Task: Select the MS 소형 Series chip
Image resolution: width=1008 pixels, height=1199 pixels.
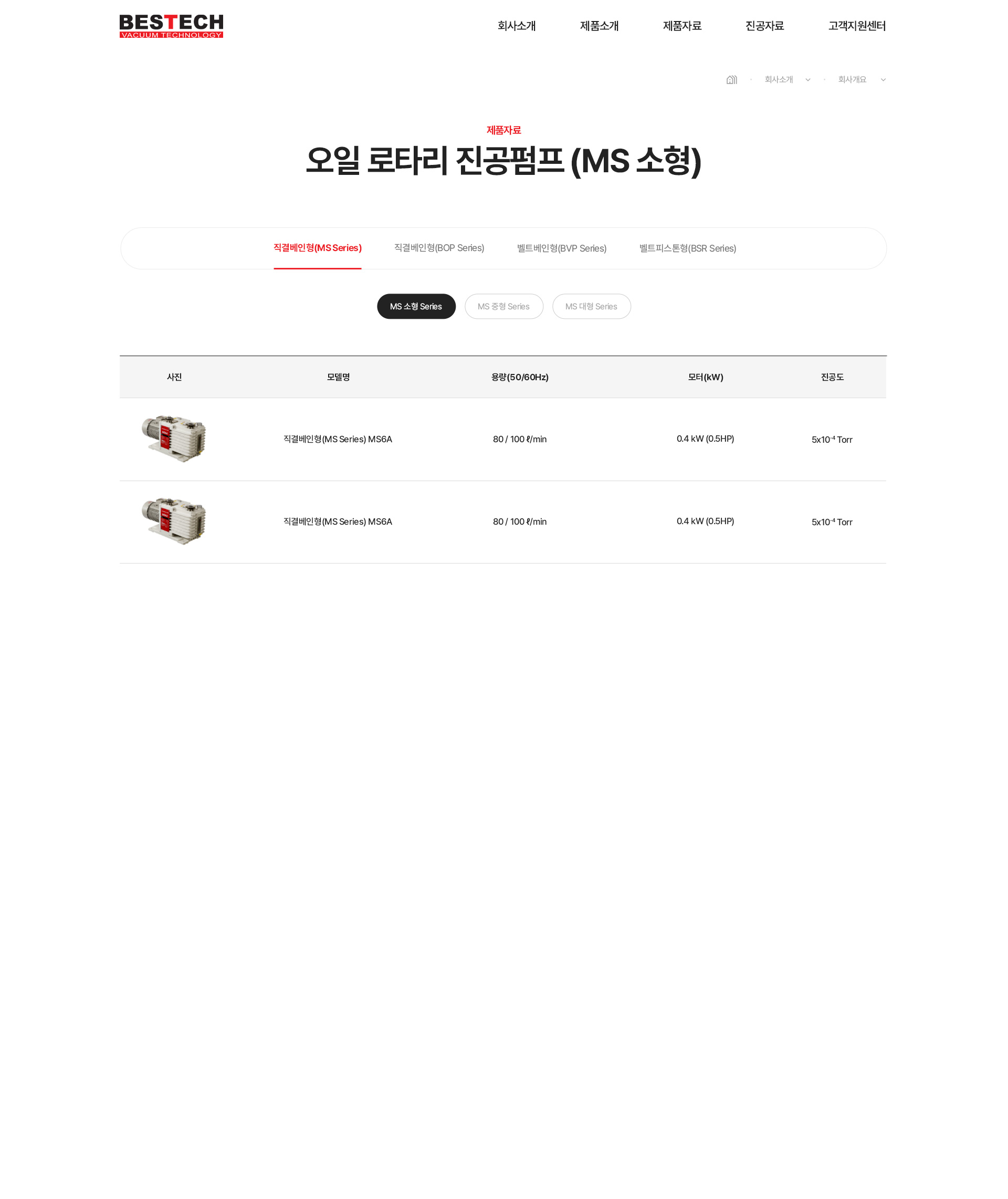Action: (x=416, y=306)
